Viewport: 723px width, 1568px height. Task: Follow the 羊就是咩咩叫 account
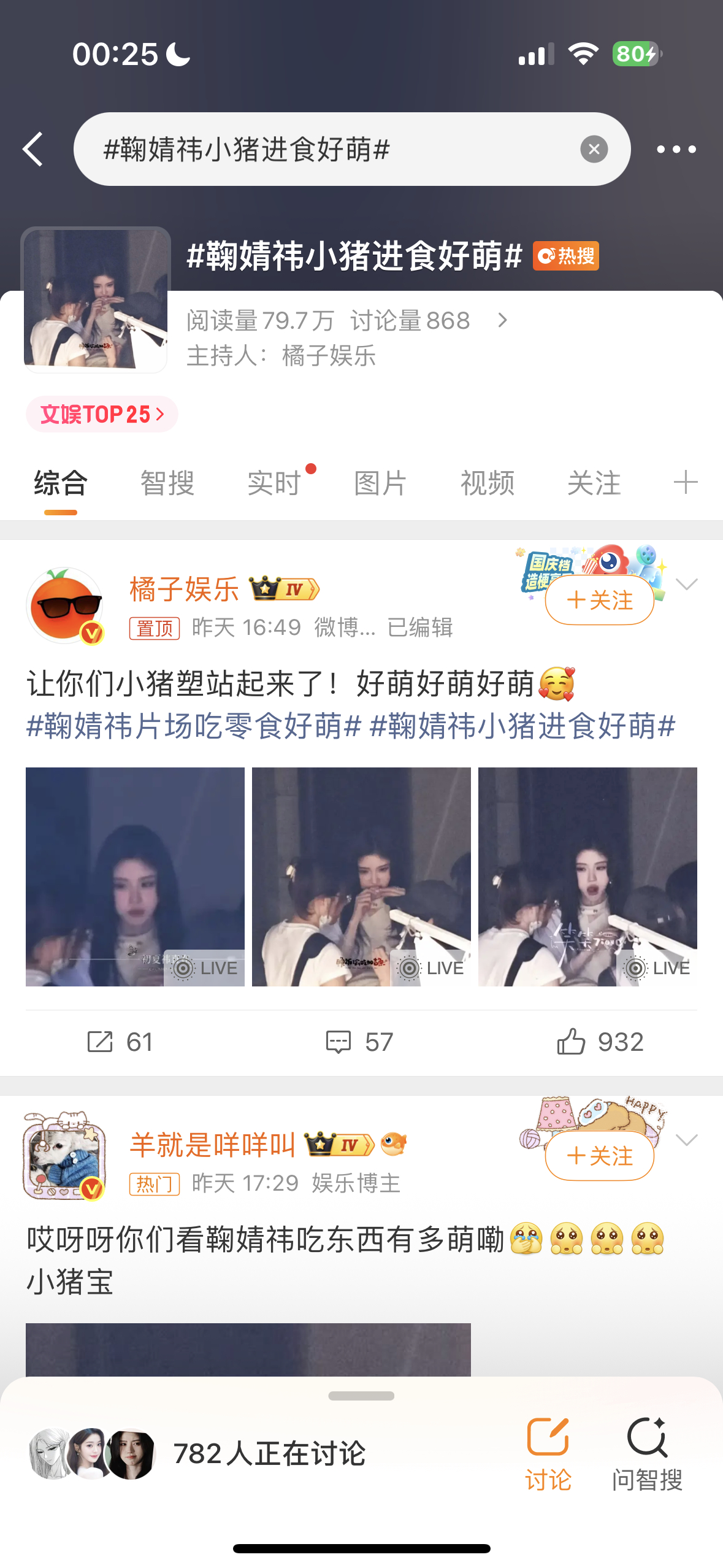pyautogui.click(x=599, y=1156)
